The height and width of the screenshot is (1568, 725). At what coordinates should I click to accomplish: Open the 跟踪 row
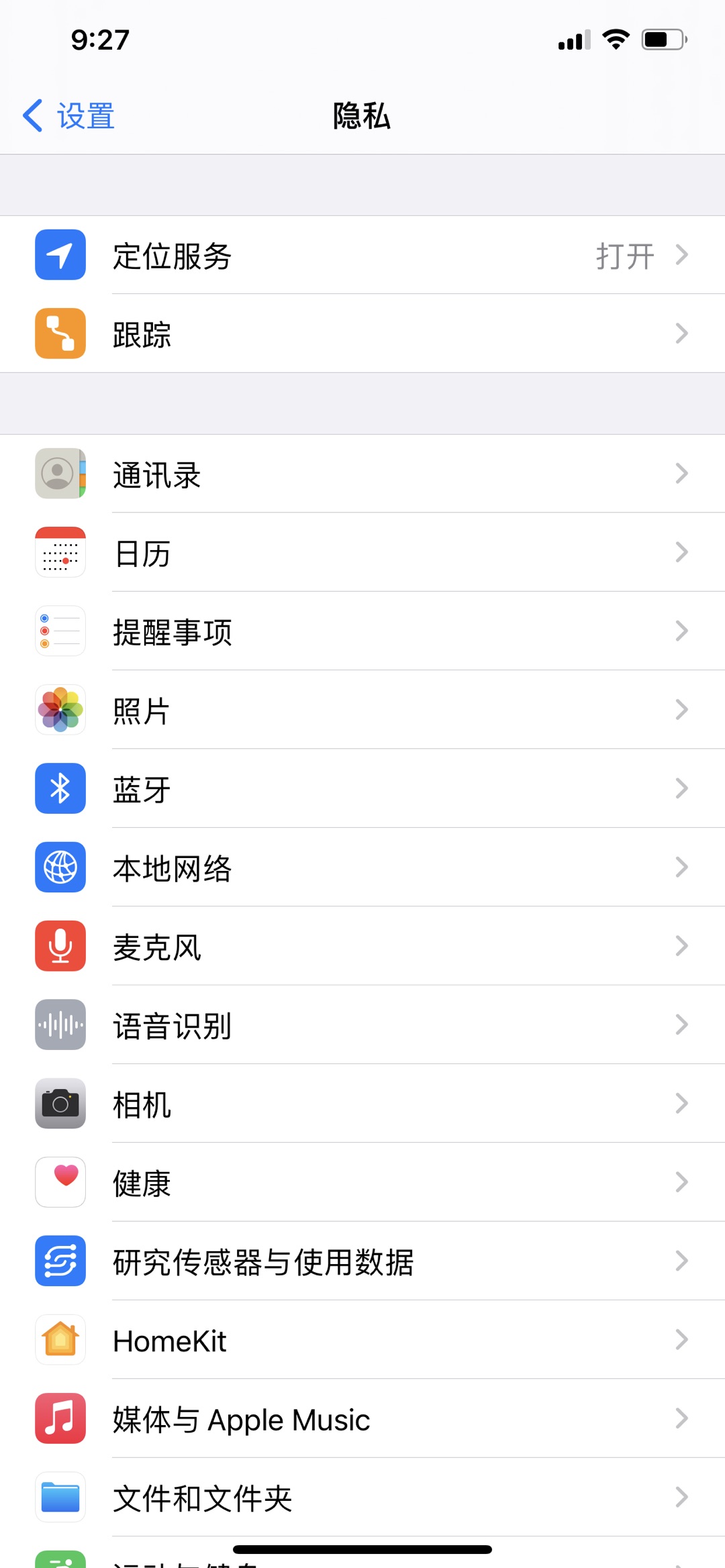click(x=362, y=333)
